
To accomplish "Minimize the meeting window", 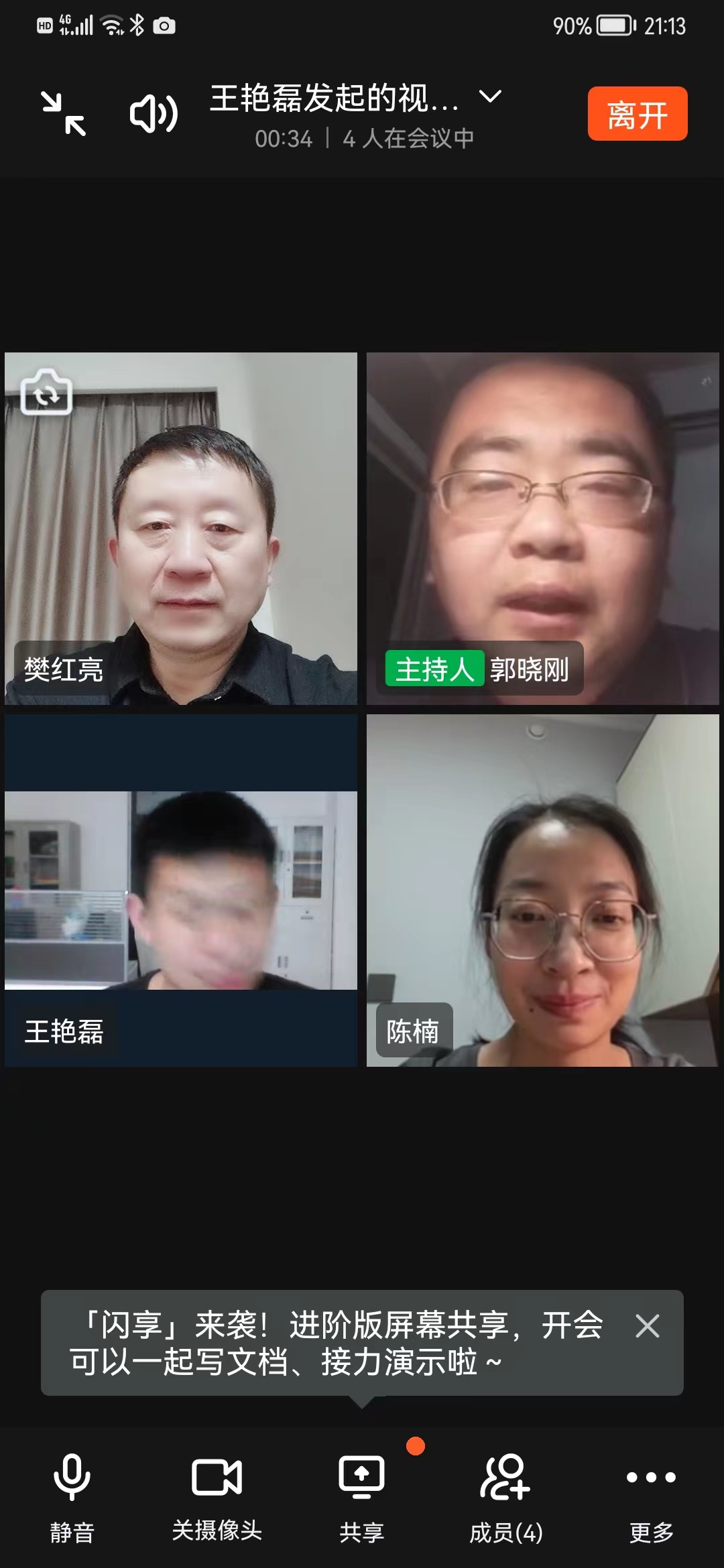I will click(x=64, y=114).
